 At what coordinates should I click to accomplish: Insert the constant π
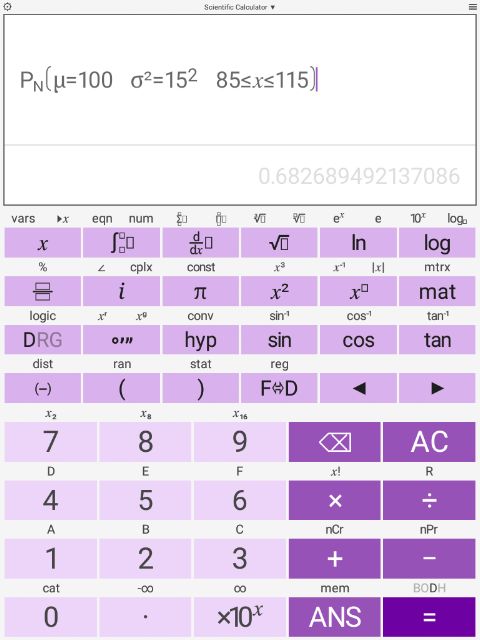click(x=200, y=291)
